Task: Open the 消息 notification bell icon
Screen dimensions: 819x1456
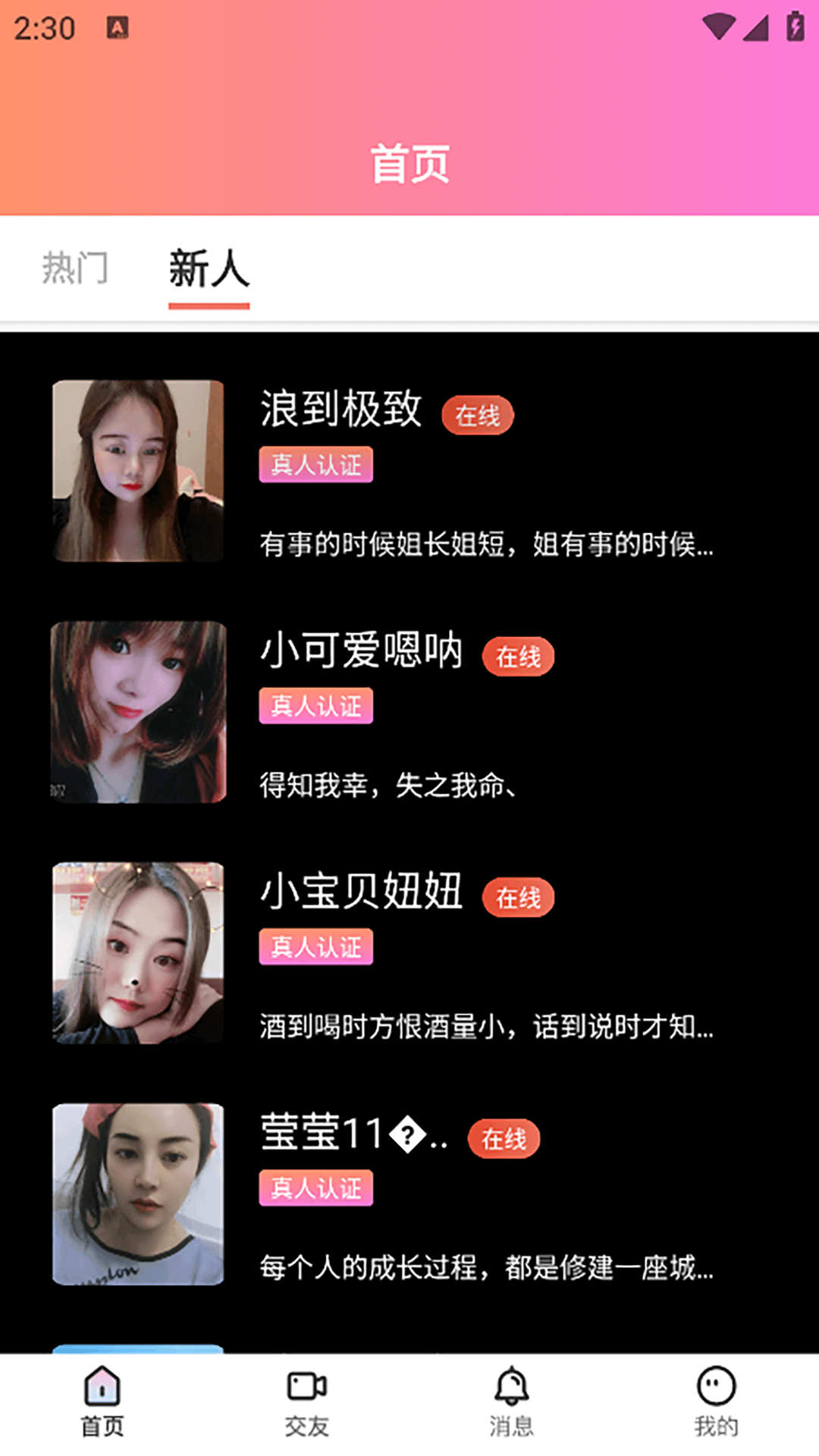Action: tap(512, 1401)
